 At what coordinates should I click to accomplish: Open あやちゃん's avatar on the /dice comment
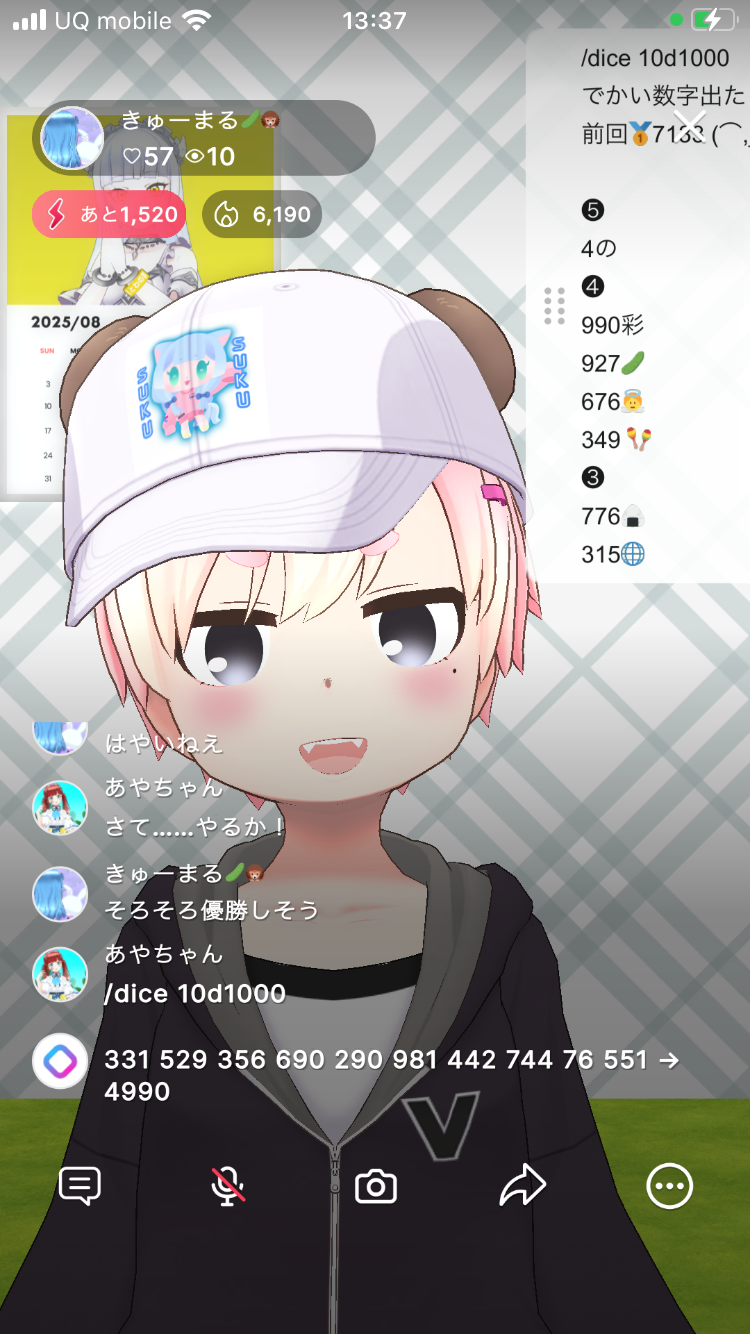60,975
